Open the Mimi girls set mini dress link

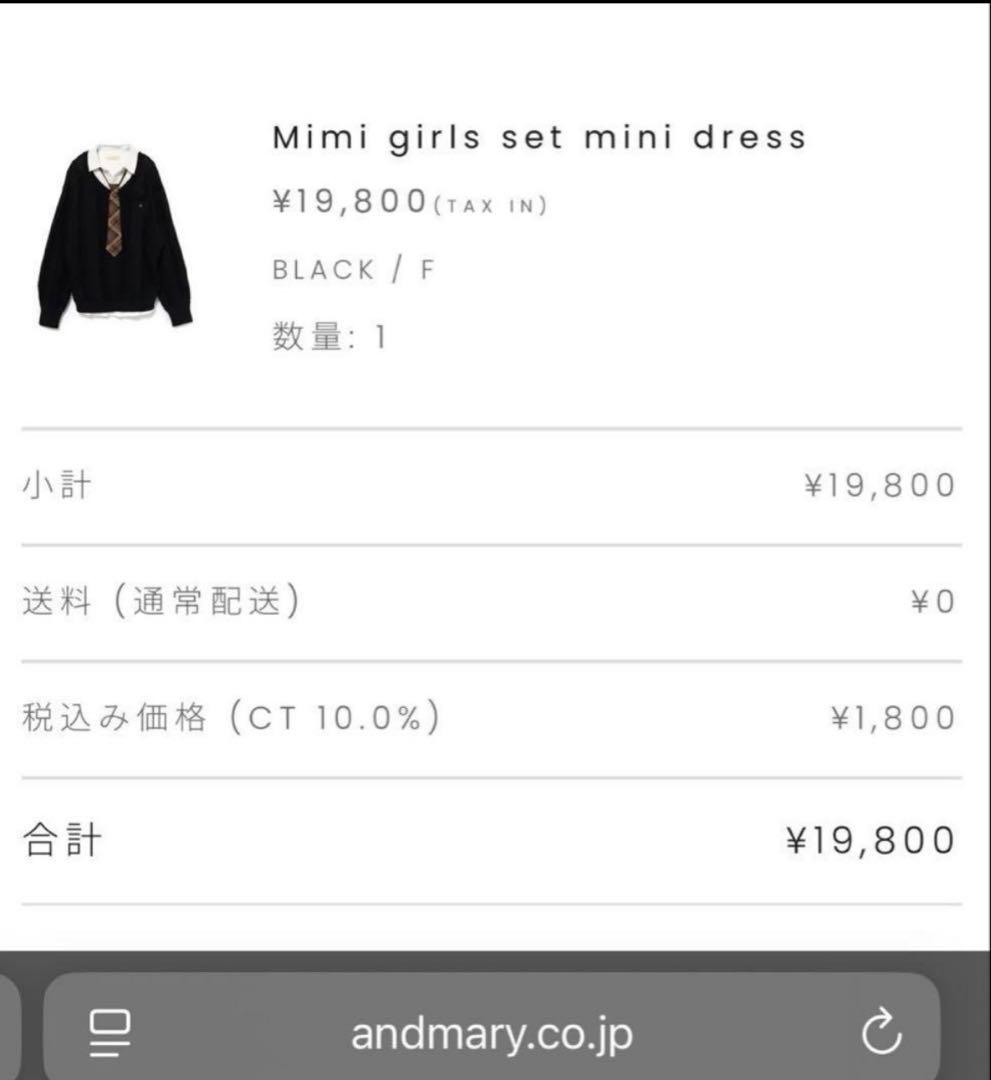pyautogui.click(x=538, y=137)
